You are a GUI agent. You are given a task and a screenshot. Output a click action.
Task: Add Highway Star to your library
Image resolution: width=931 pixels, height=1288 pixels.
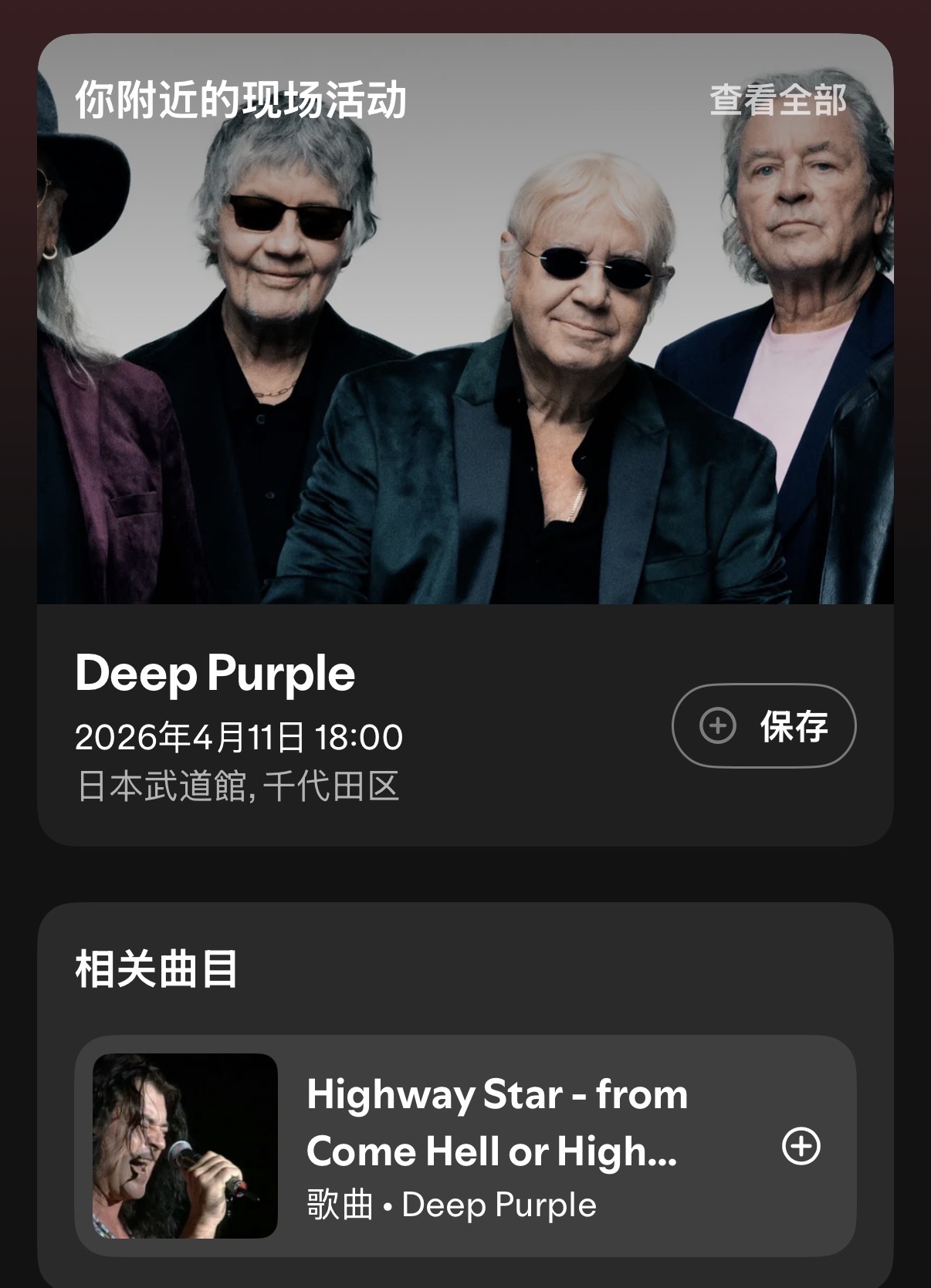(x=801, y=1146)
